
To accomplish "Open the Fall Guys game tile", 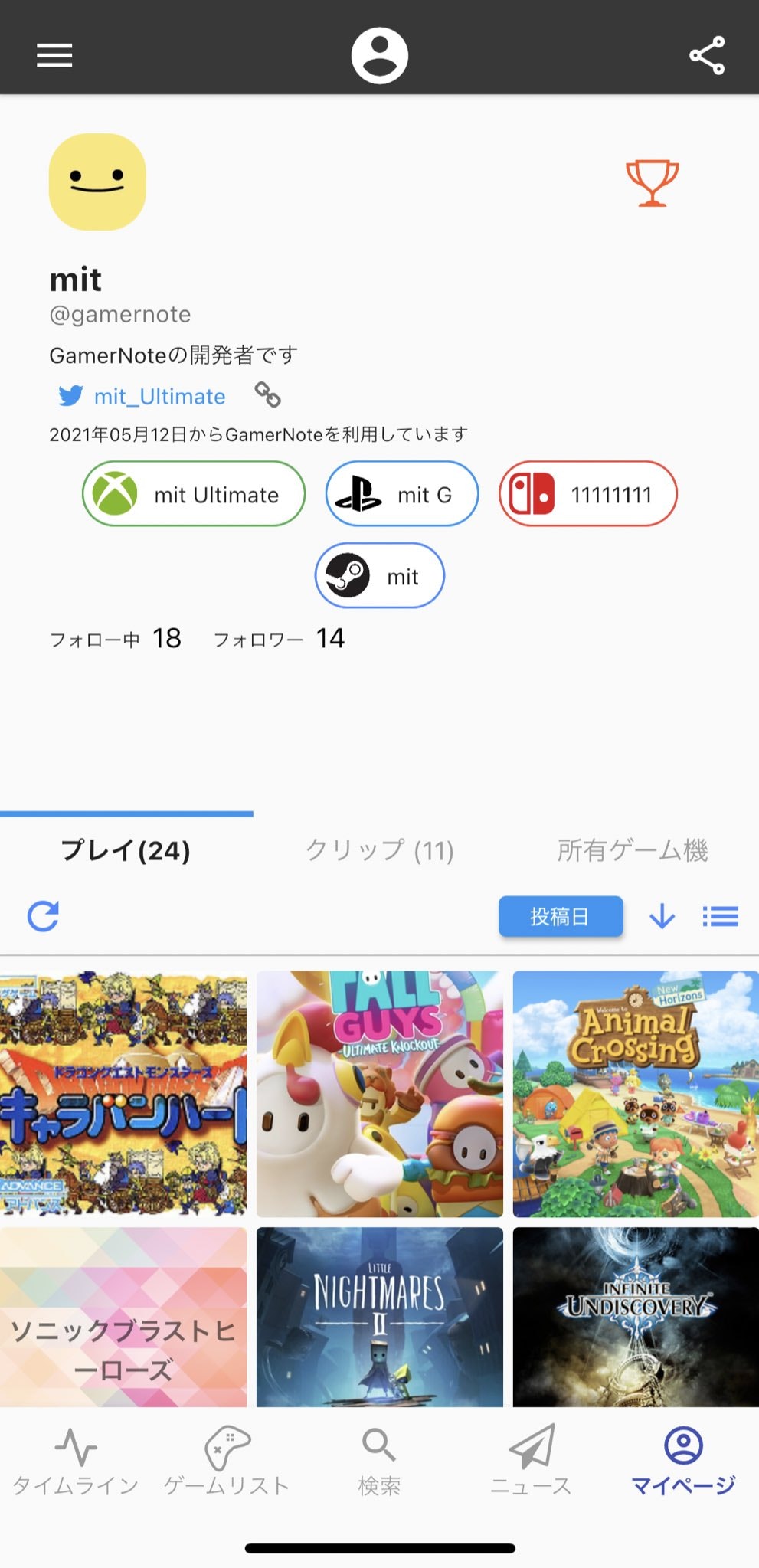I will 379,1094.
